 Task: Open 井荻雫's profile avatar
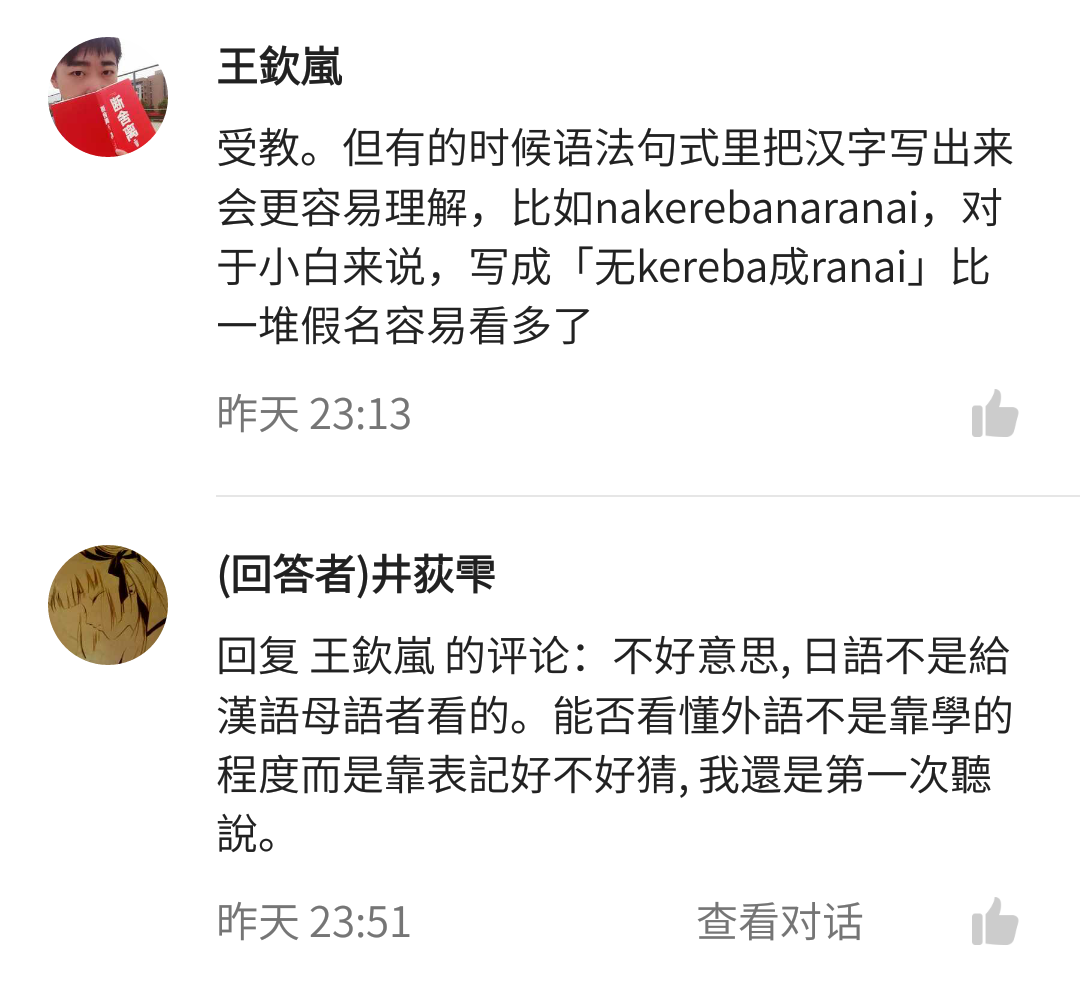(x=108, y=605)
